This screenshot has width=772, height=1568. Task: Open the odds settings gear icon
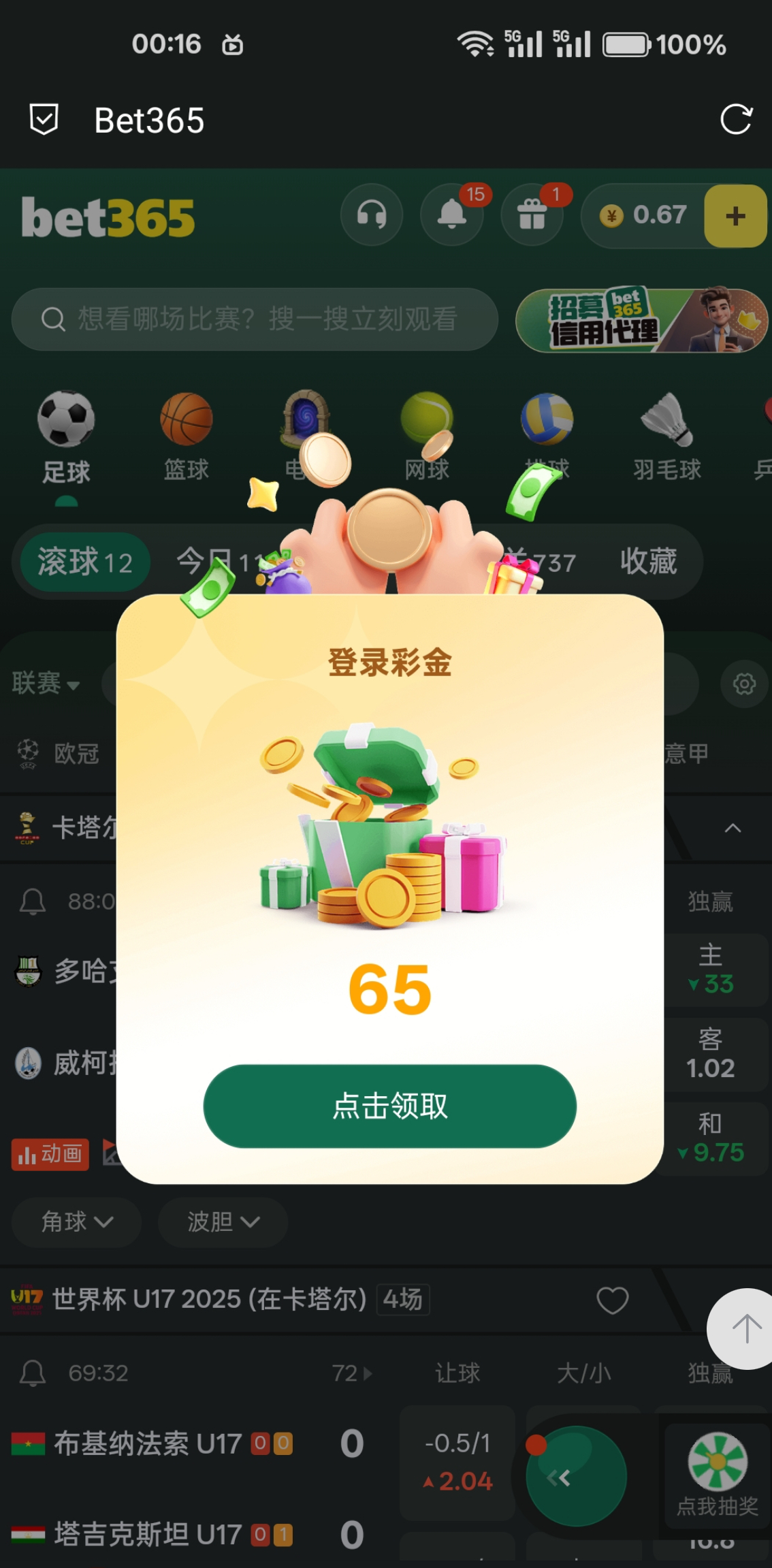pyautogui.click(x=744, y=683)
